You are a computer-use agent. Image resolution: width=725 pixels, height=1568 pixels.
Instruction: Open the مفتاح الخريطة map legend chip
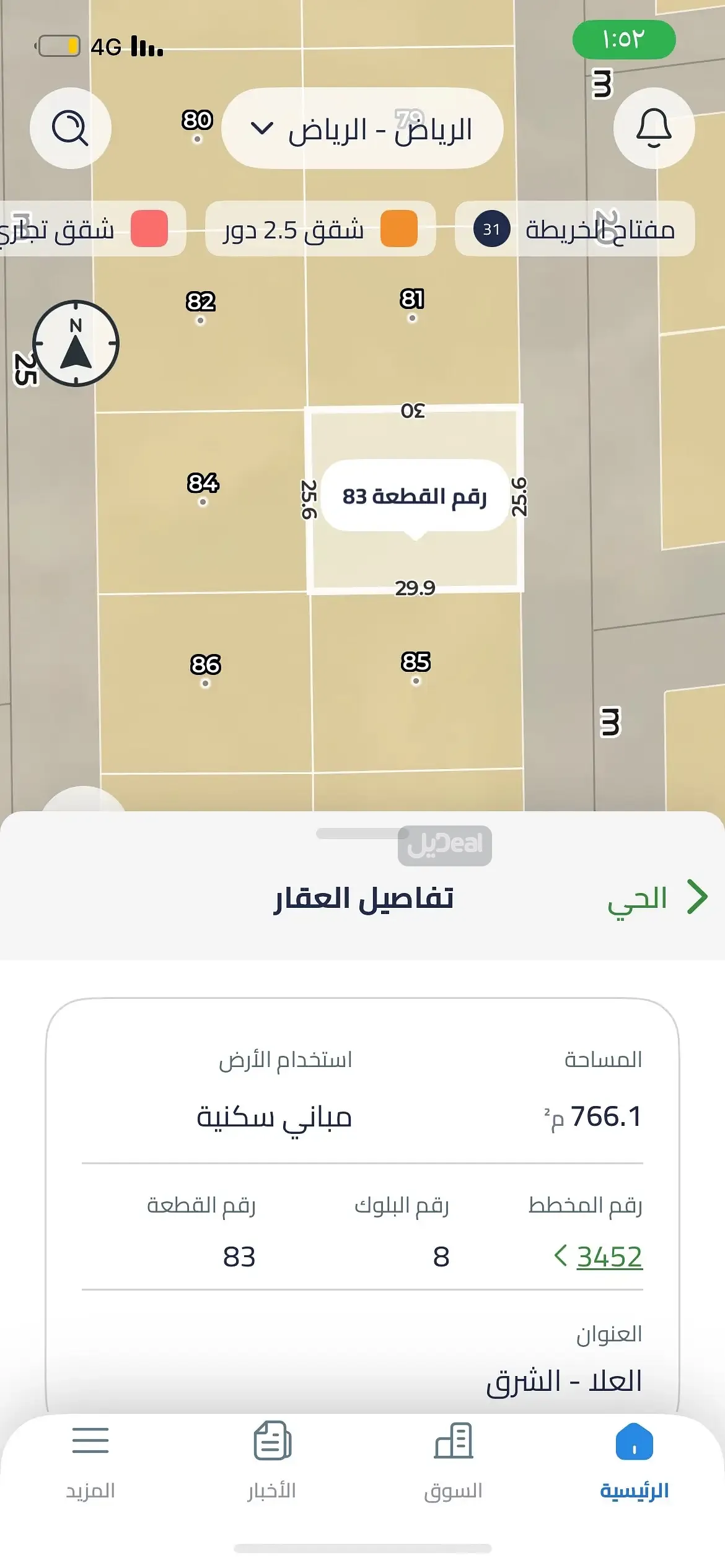coord(574,229)
